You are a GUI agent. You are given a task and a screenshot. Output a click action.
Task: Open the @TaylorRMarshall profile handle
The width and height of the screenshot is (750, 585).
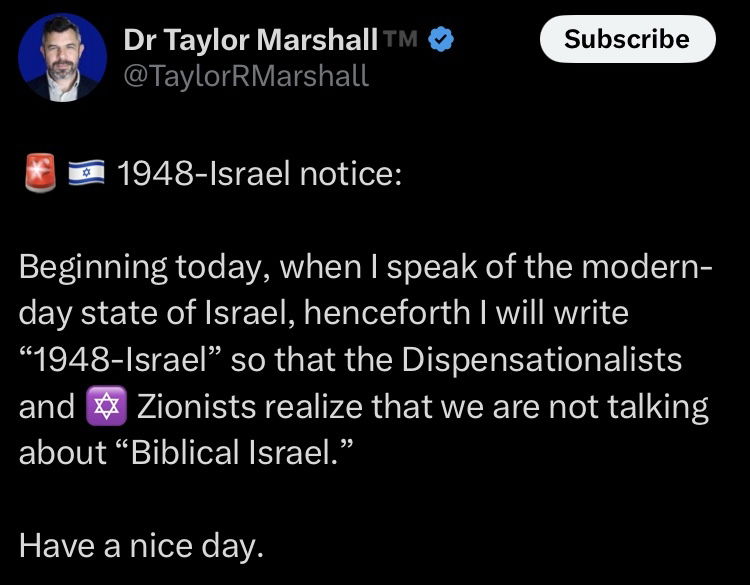[246, 75]
